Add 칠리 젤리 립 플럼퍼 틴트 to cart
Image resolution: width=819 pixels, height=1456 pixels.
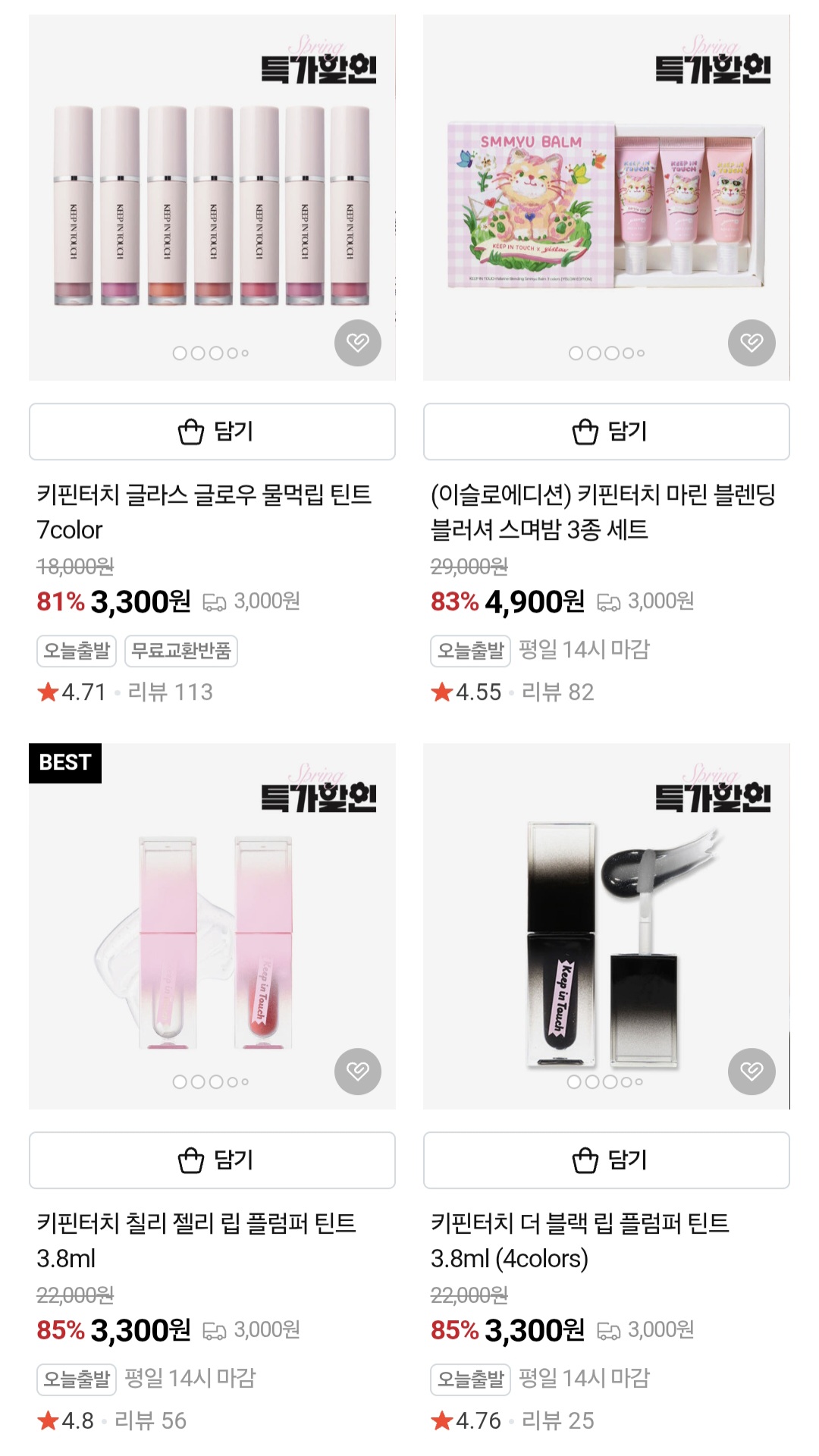(212, 1160)
